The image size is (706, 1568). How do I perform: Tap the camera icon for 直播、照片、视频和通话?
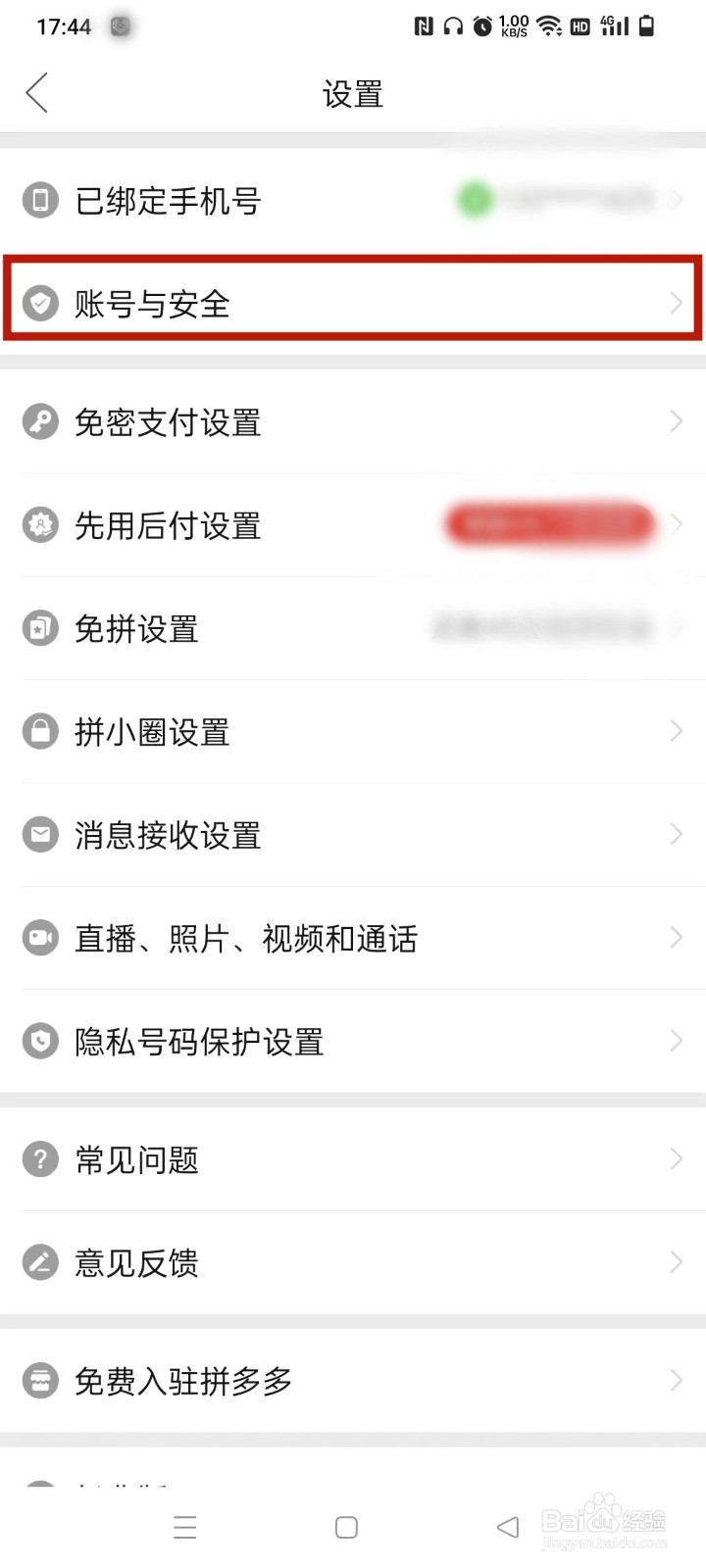pyautogui.click(x=39, y=938)
